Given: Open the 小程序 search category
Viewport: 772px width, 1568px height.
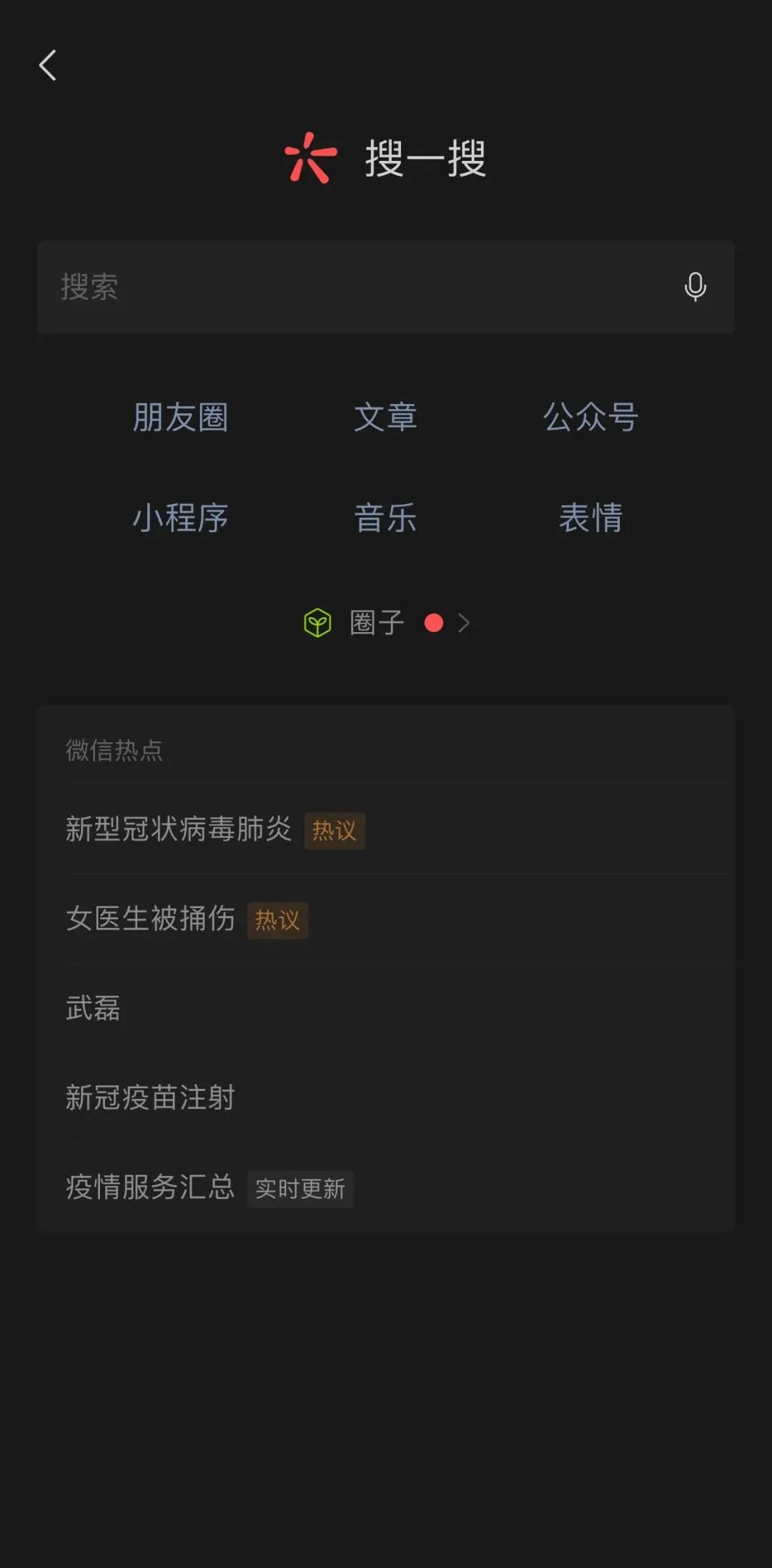Looking at the screenshot, I should pos(180,518).
